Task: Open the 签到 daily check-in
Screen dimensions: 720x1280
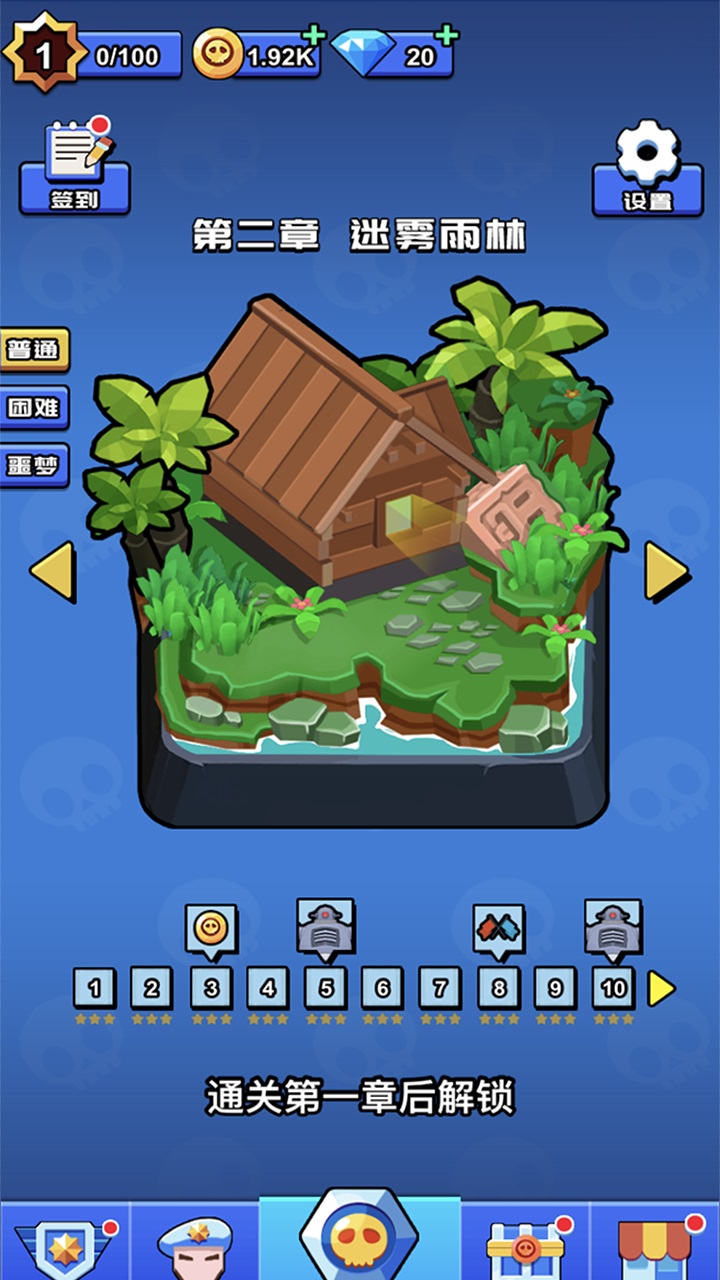Action: tap(75, 168)
